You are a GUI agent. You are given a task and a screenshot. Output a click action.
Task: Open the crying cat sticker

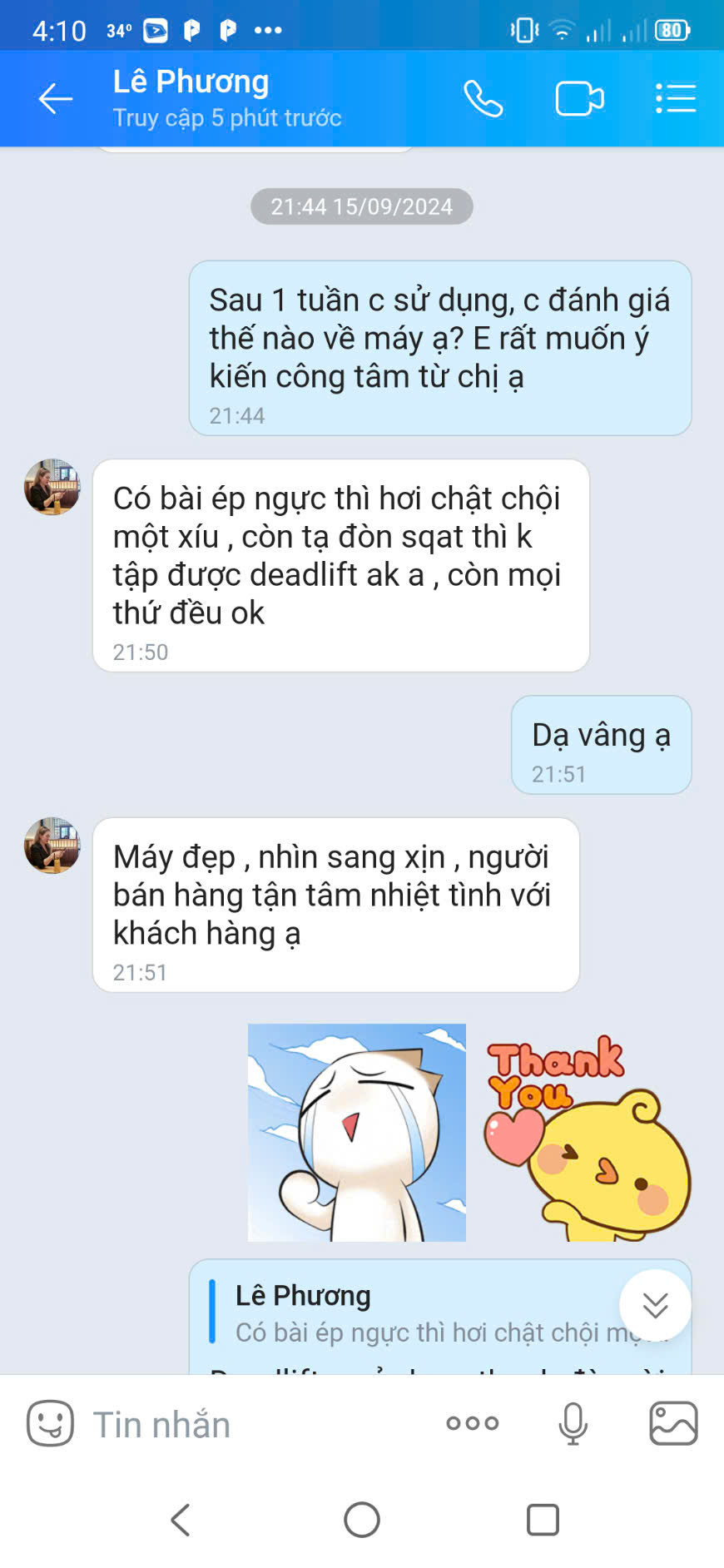tap(356, 1133)
